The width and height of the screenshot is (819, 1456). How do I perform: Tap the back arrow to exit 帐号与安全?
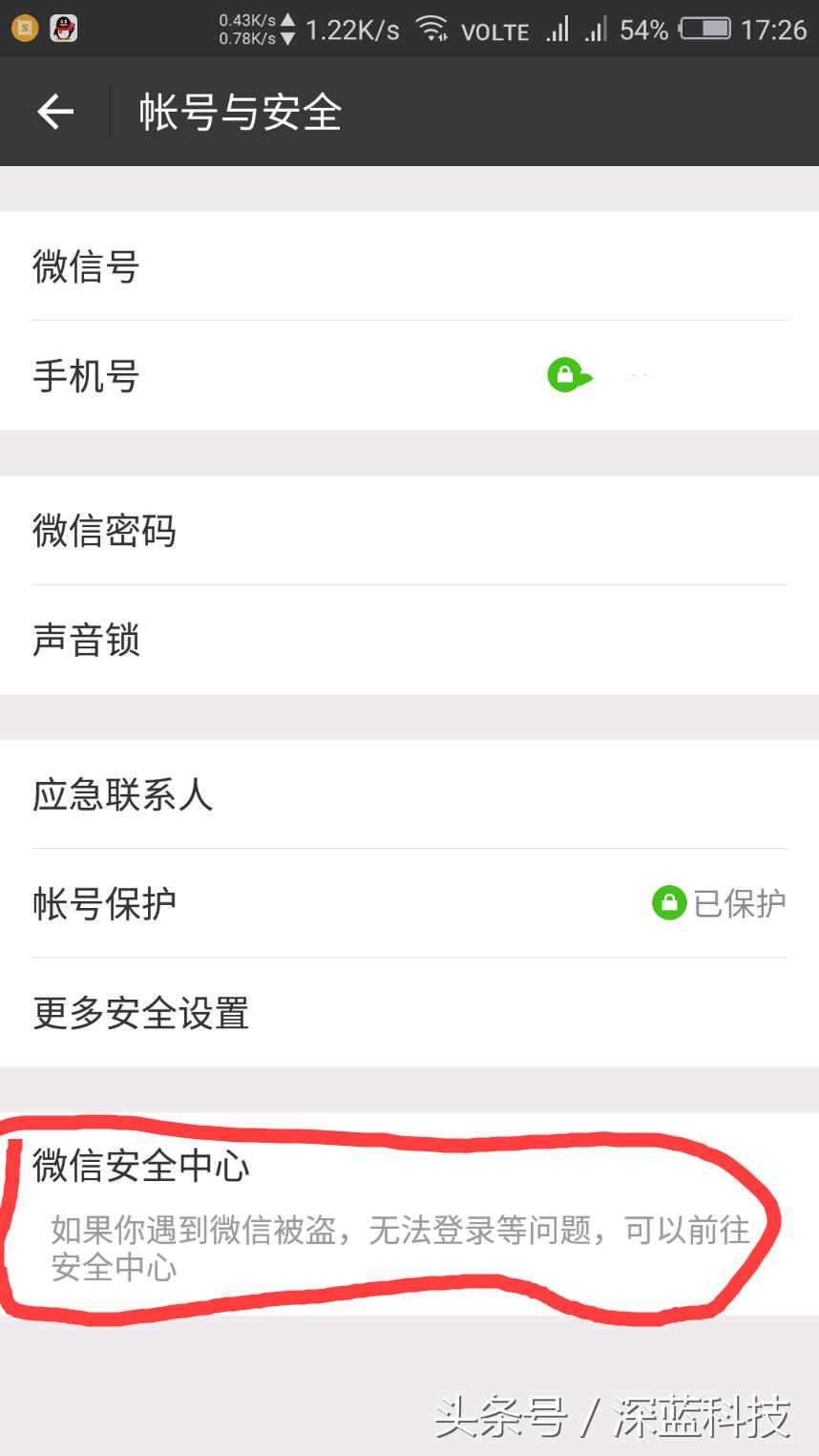point(54,111)
